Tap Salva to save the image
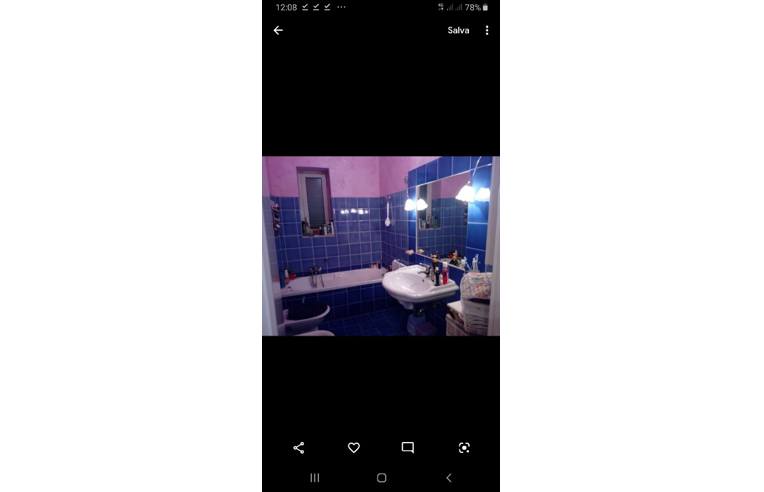Image resolution: width=764 pixels, height=492 pixels. click(x=458, y=30)
